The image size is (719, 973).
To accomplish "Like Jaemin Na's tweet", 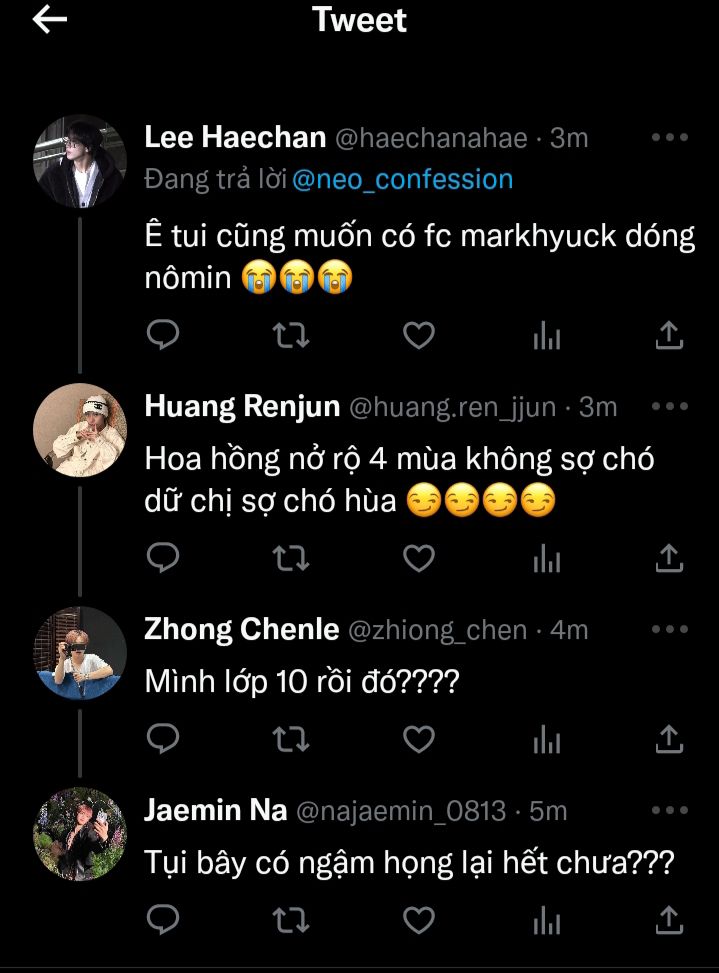I will coord(419,918).
